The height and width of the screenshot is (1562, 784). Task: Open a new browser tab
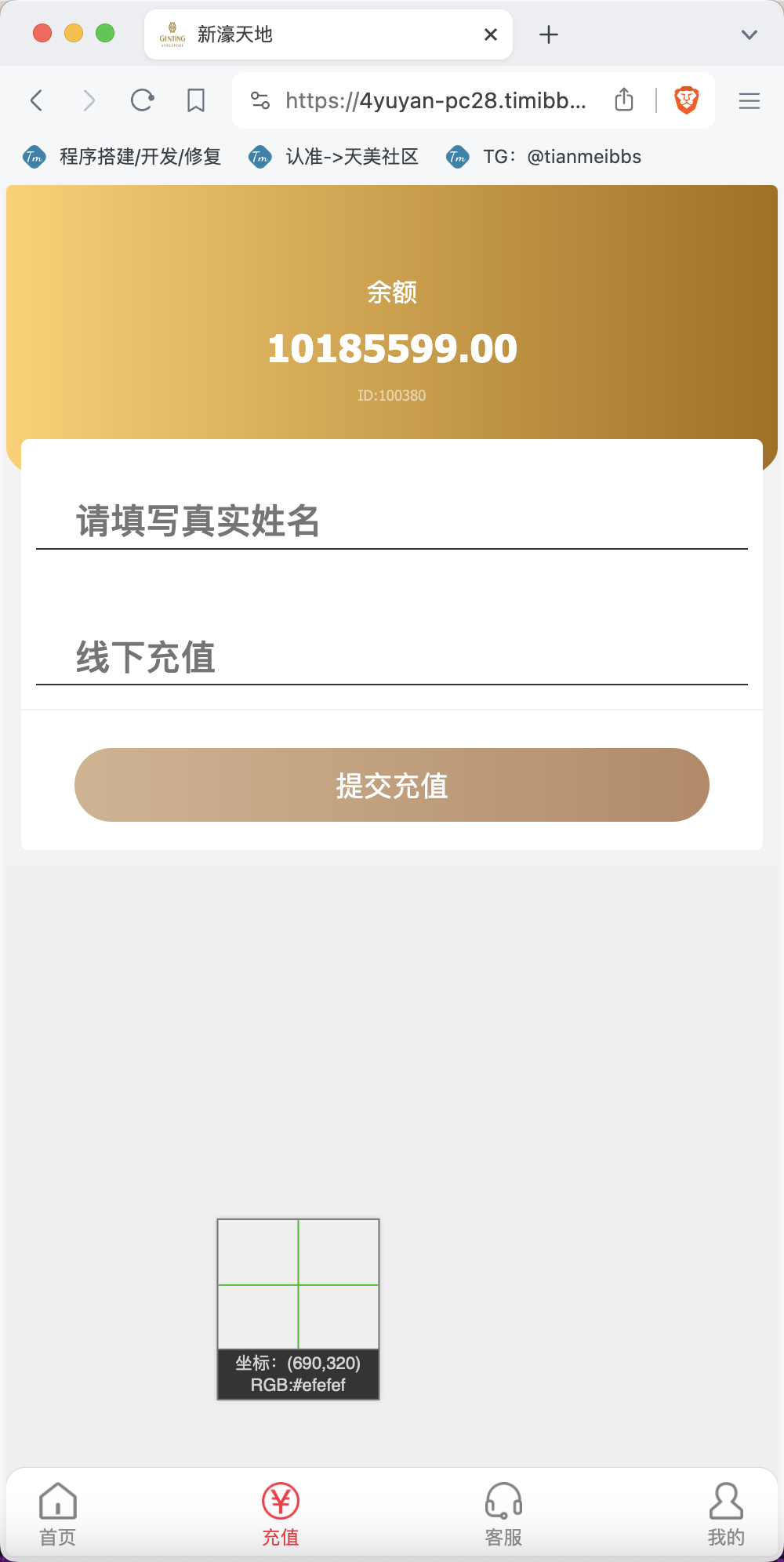(x=549, y=35)
